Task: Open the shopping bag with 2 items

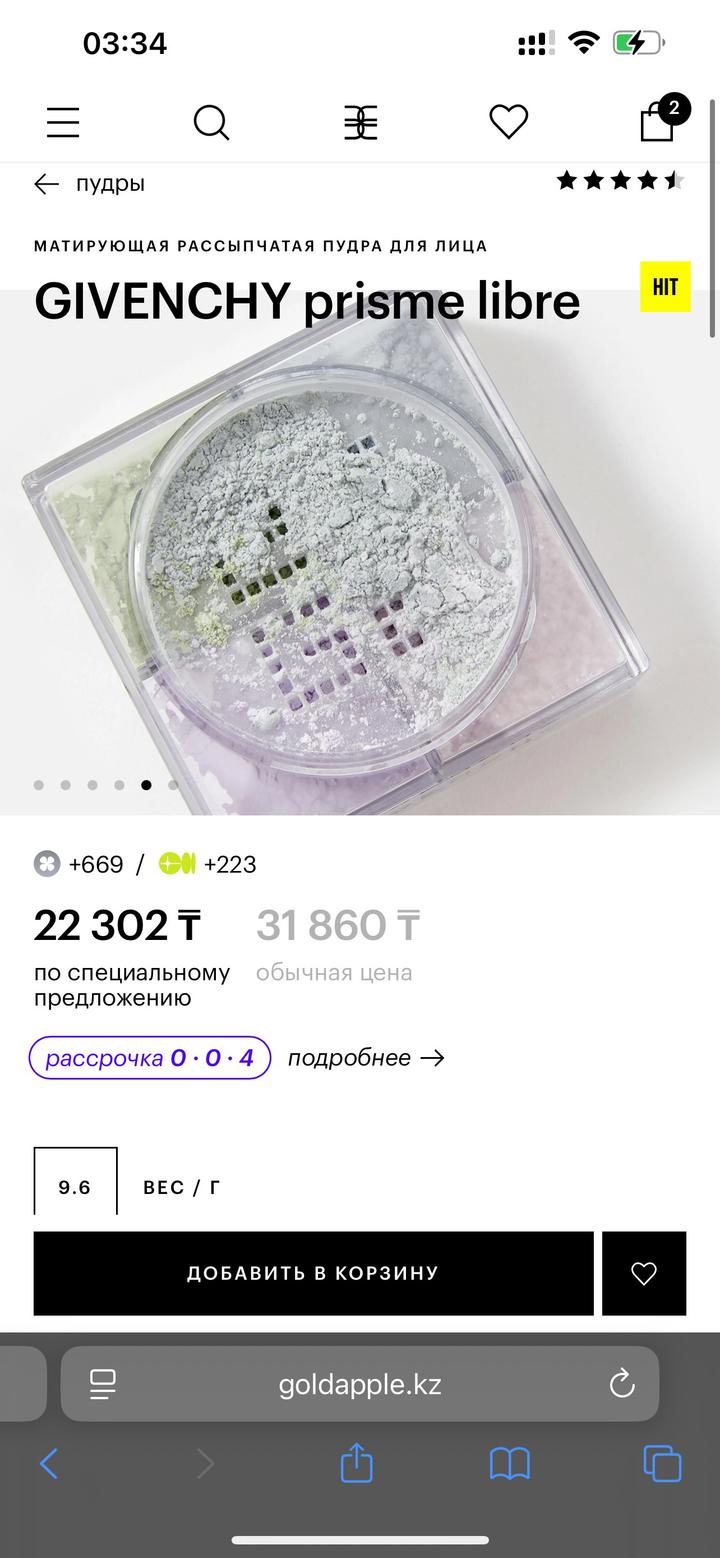Action: (658, 122)
